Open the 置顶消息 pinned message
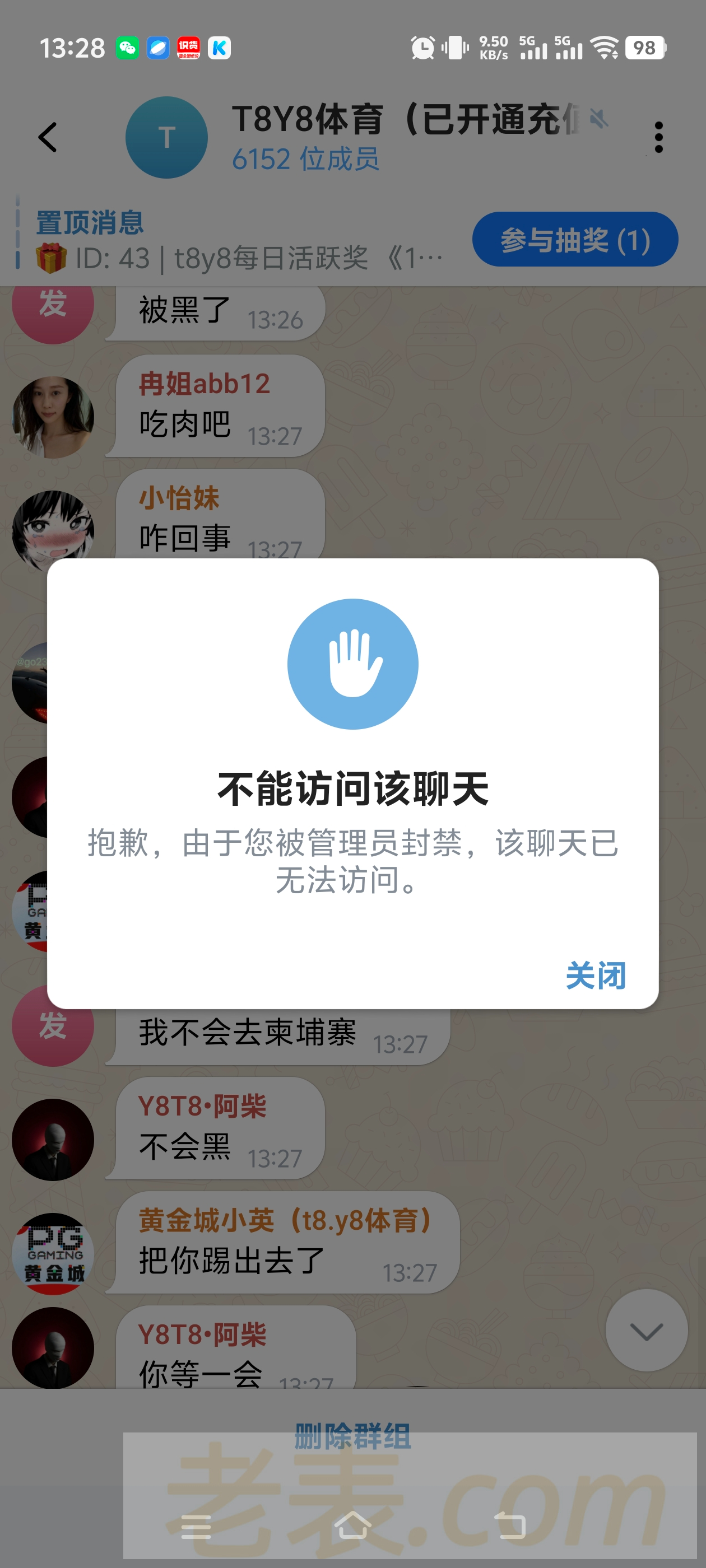The width and height of the screenshot is (706, 1568). [x=238, y=240]
